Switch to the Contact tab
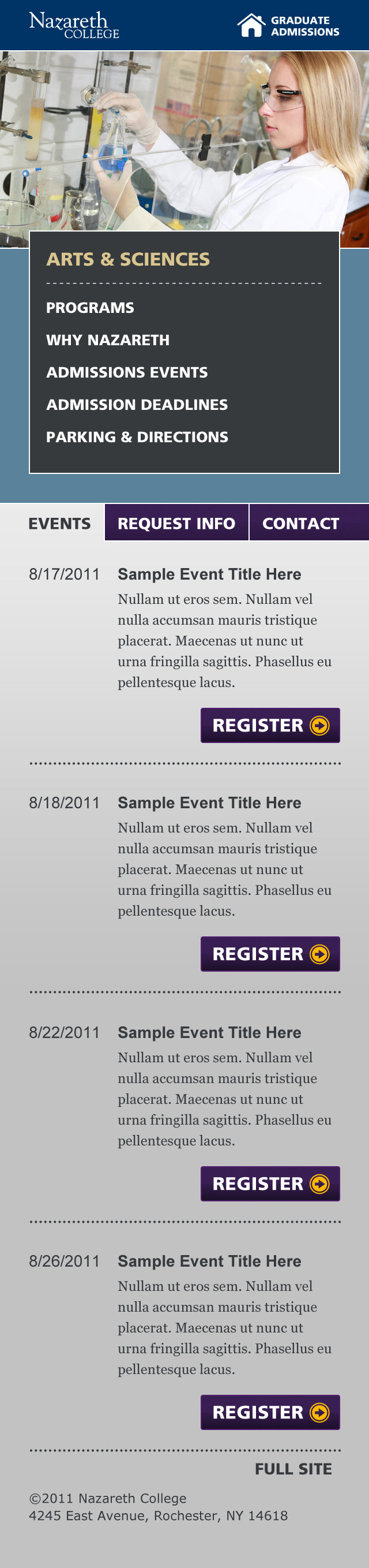 [x=301, y=524]
